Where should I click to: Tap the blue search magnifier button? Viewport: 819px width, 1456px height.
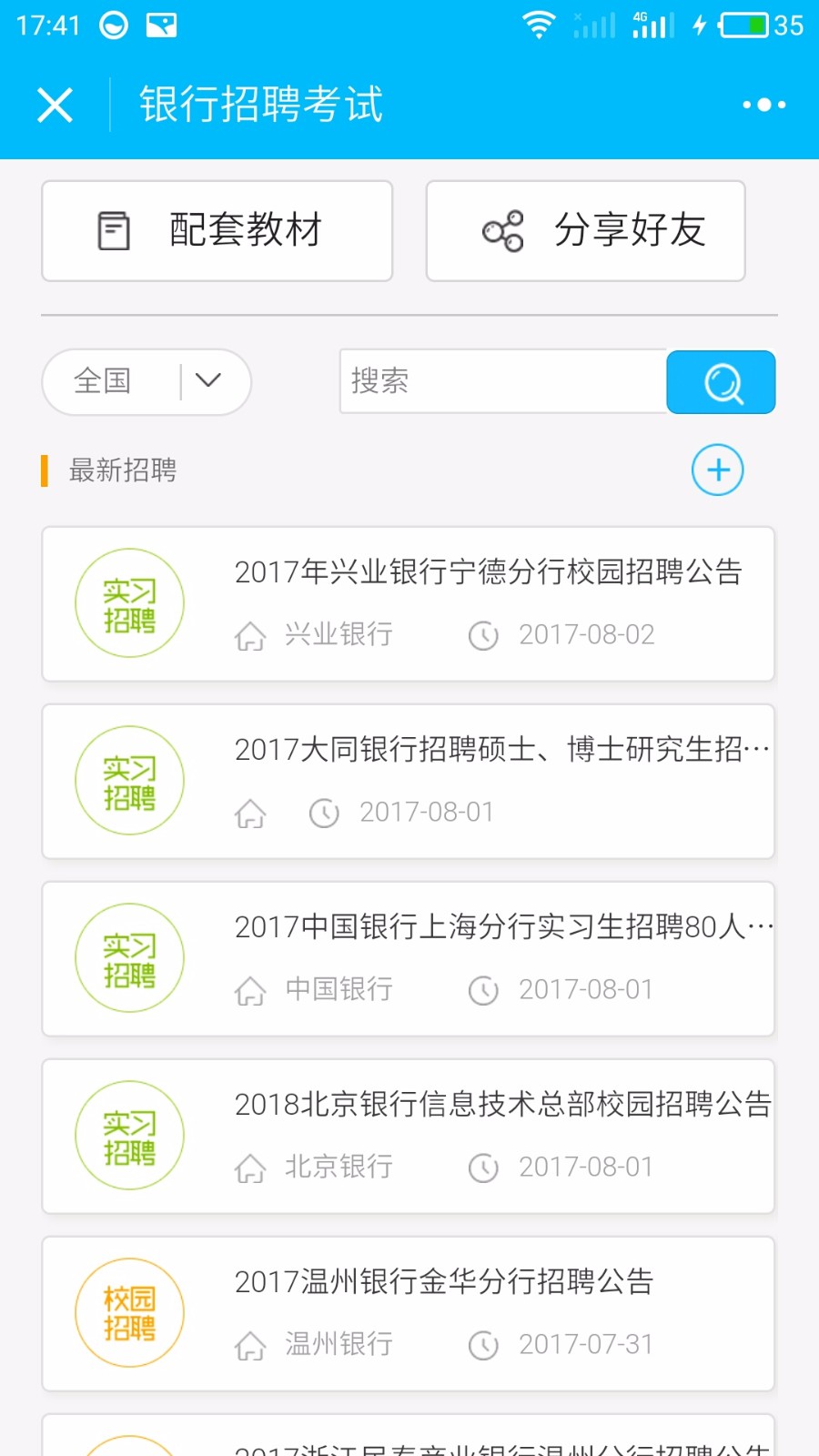(721, 382)
